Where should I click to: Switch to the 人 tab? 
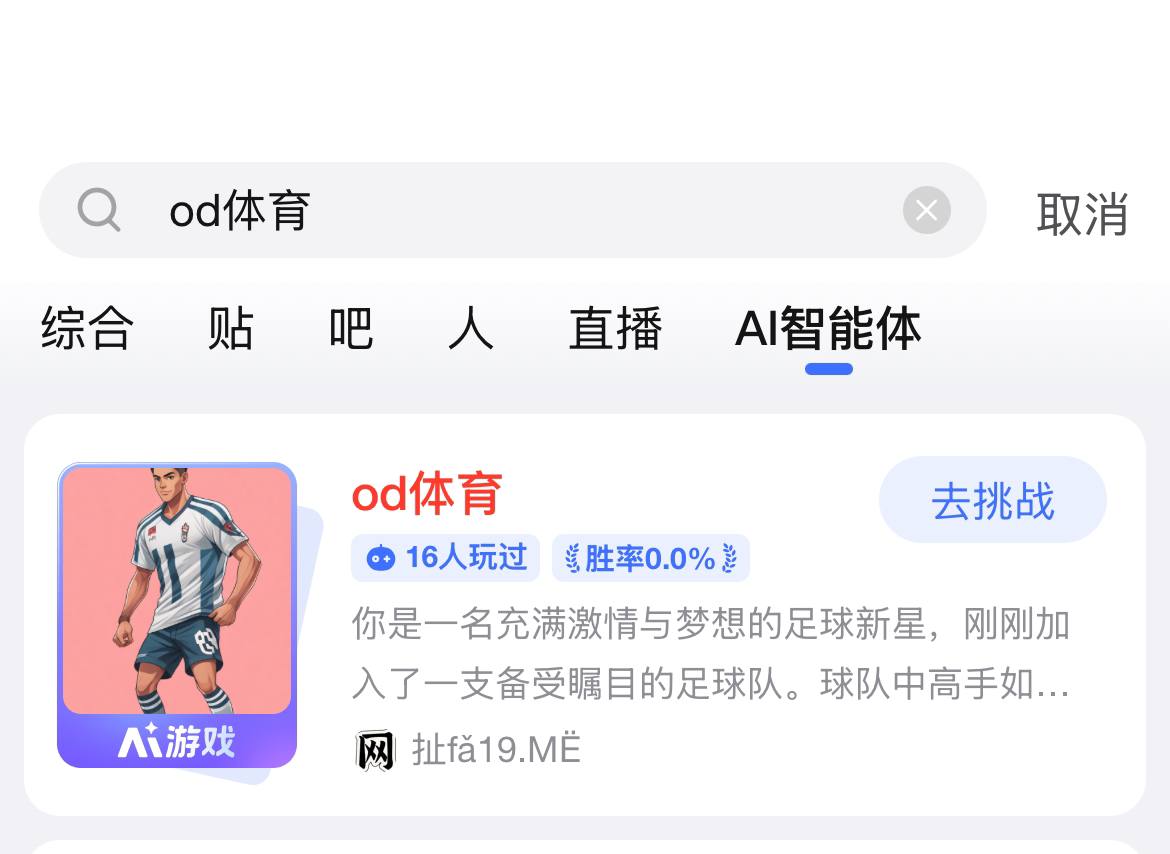click(471, 329)
